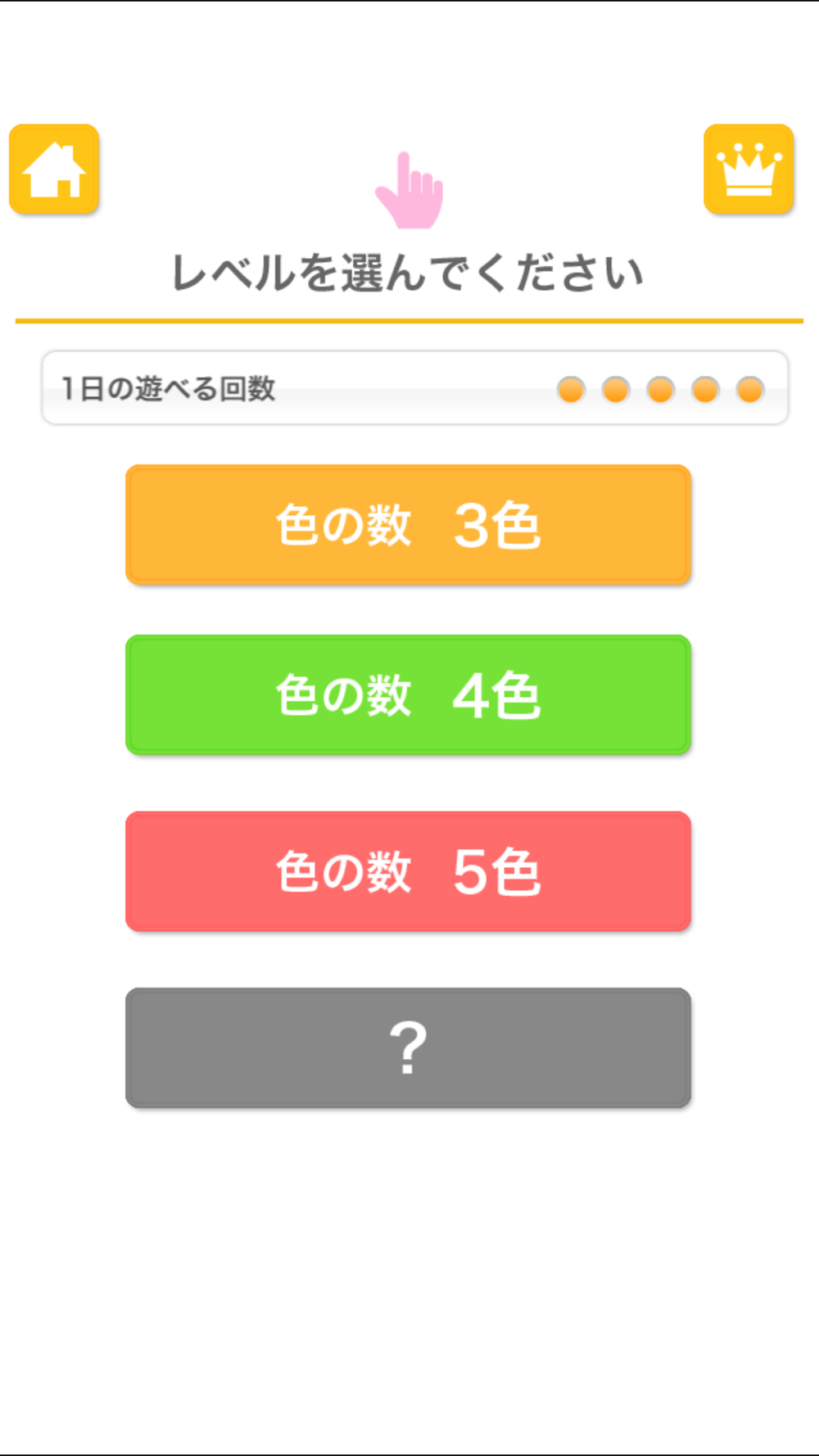Start the red 5色 level
This screenshot has width=819, height=1456.
pos(408,871)
